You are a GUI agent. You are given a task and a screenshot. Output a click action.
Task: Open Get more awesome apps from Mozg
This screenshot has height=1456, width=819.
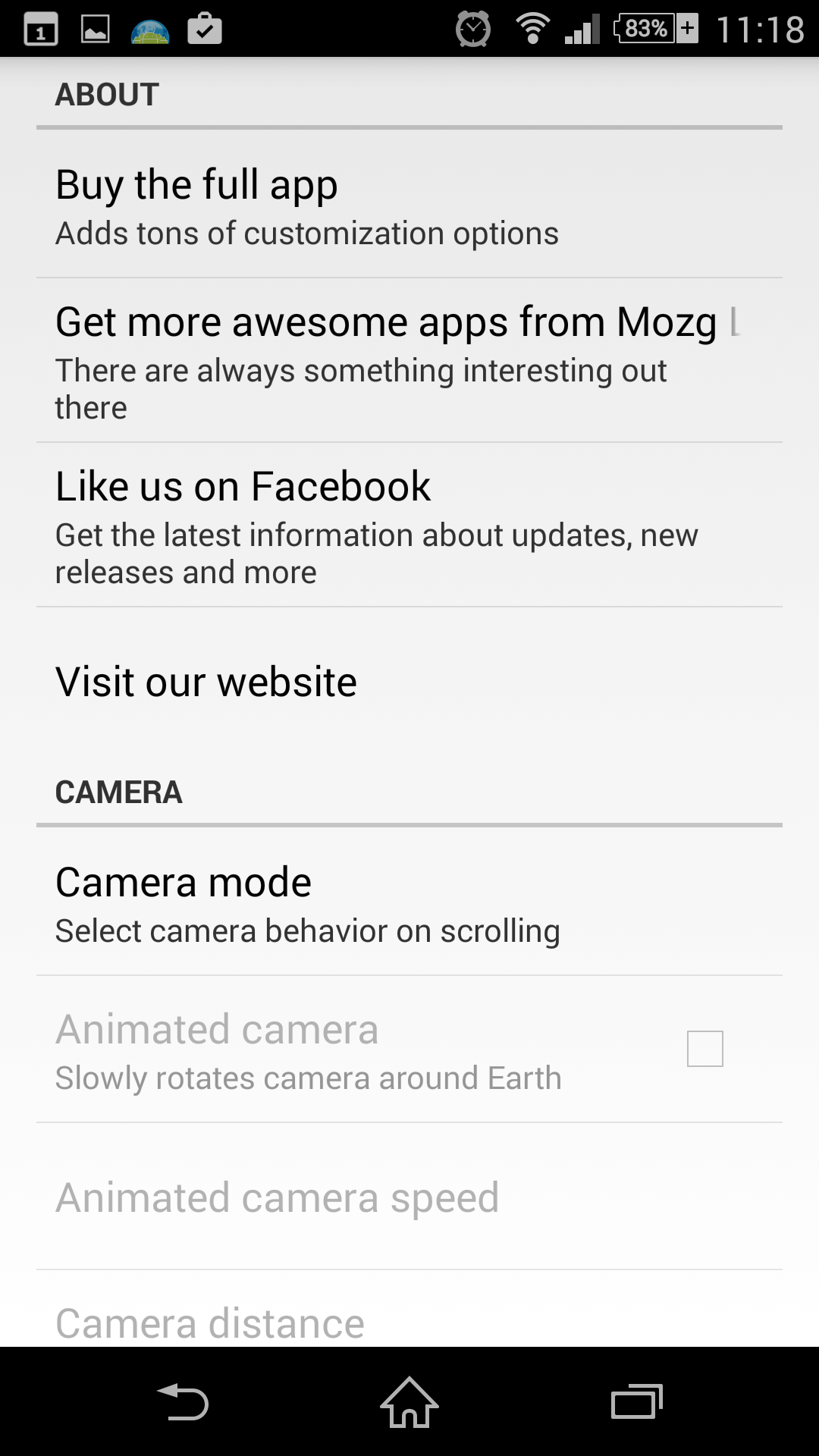point(409,361)
